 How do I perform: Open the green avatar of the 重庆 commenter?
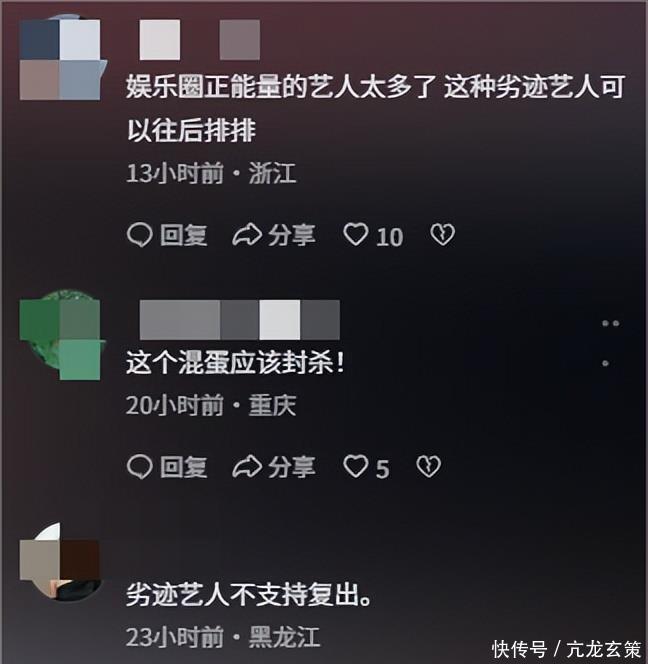click(62, 335)
